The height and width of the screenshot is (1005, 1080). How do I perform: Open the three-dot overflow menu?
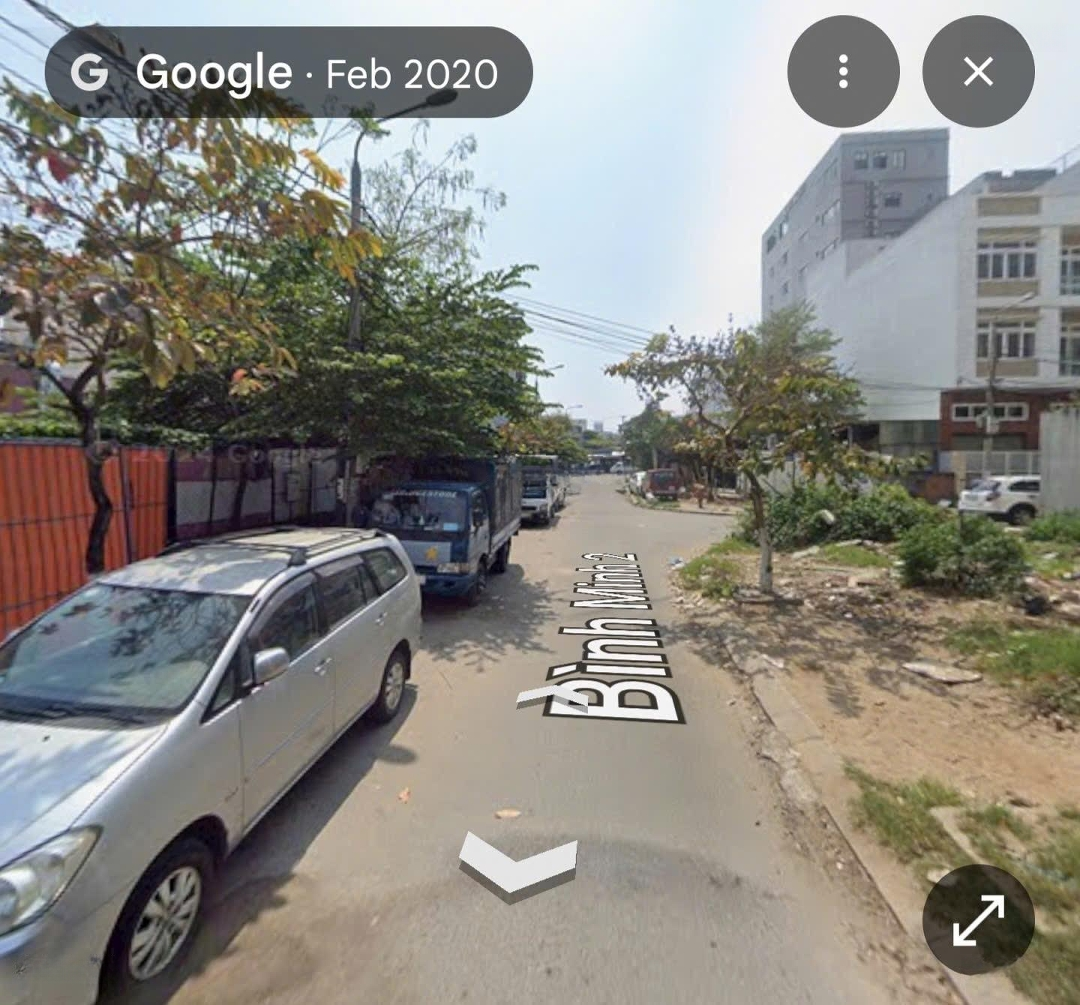pos(843,71)
